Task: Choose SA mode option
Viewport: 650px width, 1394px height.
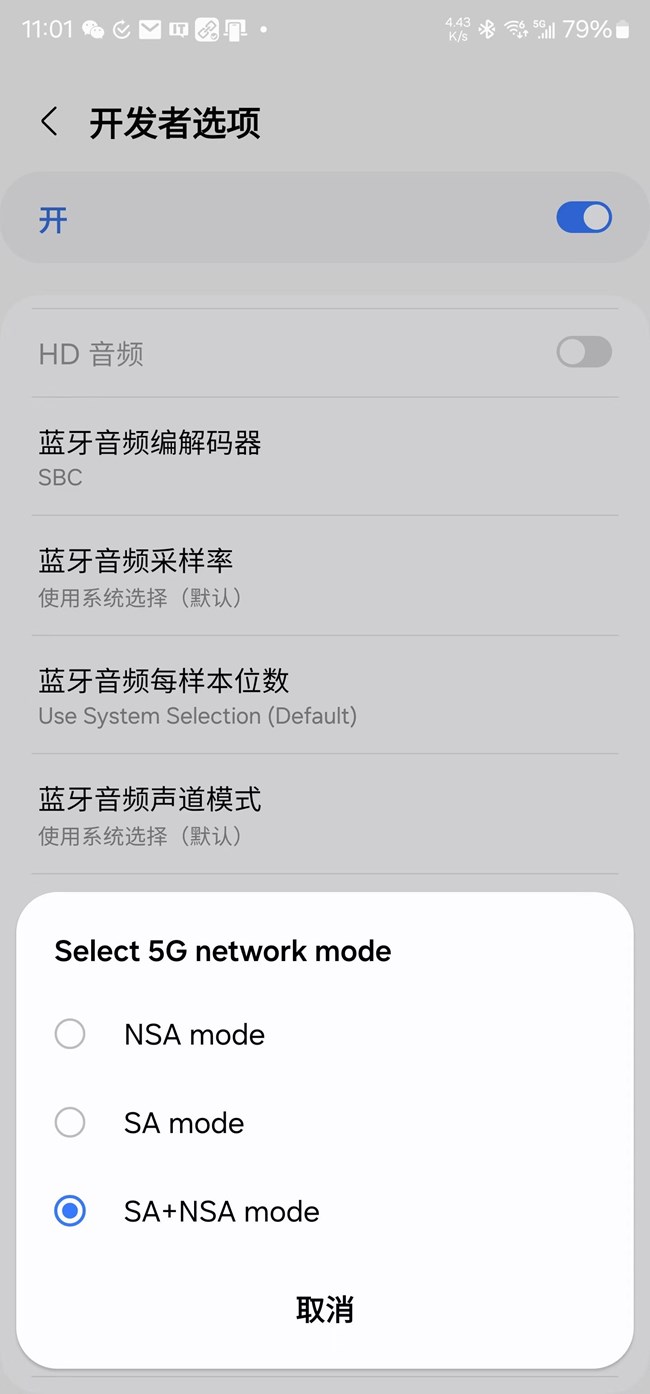Action: pyautogui.click(x=324, y=1123)
